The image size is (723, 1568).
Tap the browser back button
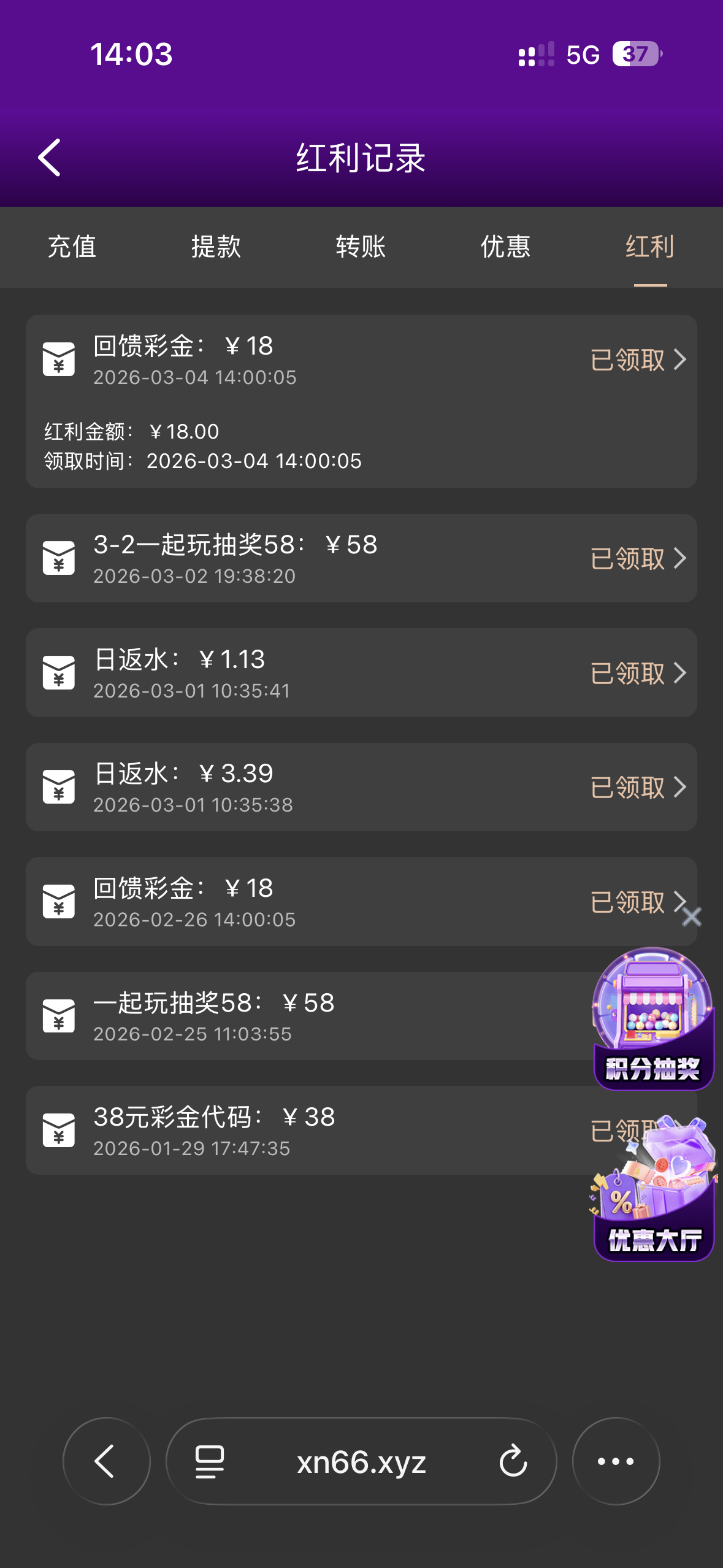pos(106,1461)
